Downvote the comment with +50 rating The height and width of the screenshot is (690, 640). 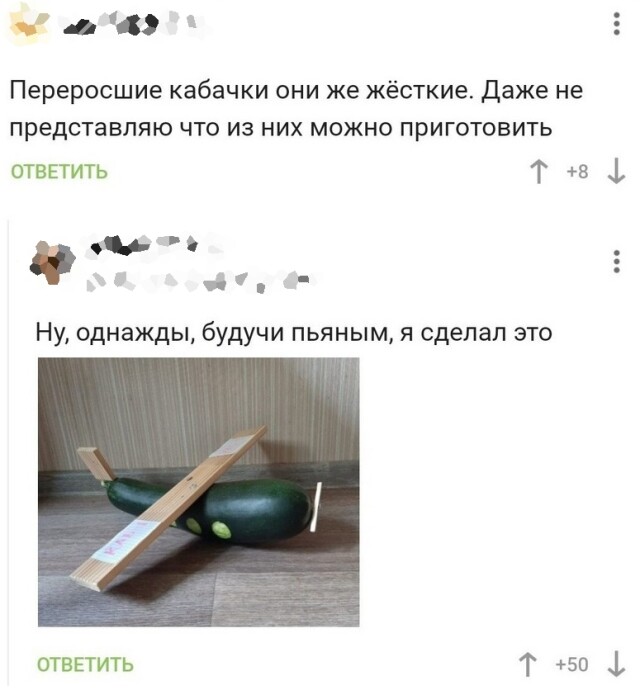[615, 663]
